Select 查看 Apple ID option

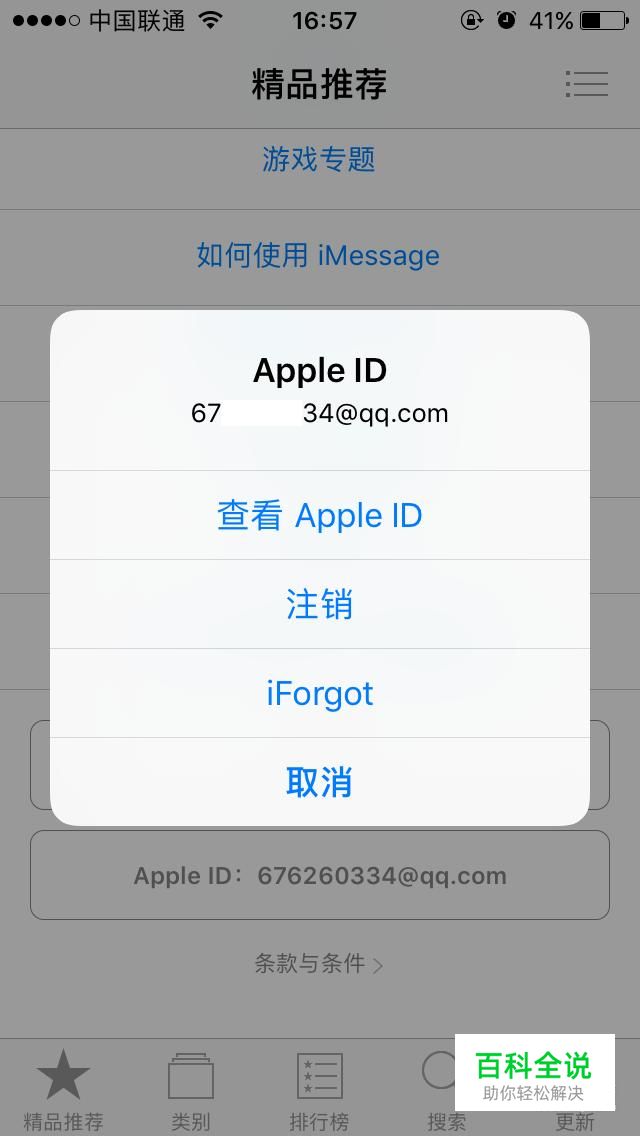320,515
